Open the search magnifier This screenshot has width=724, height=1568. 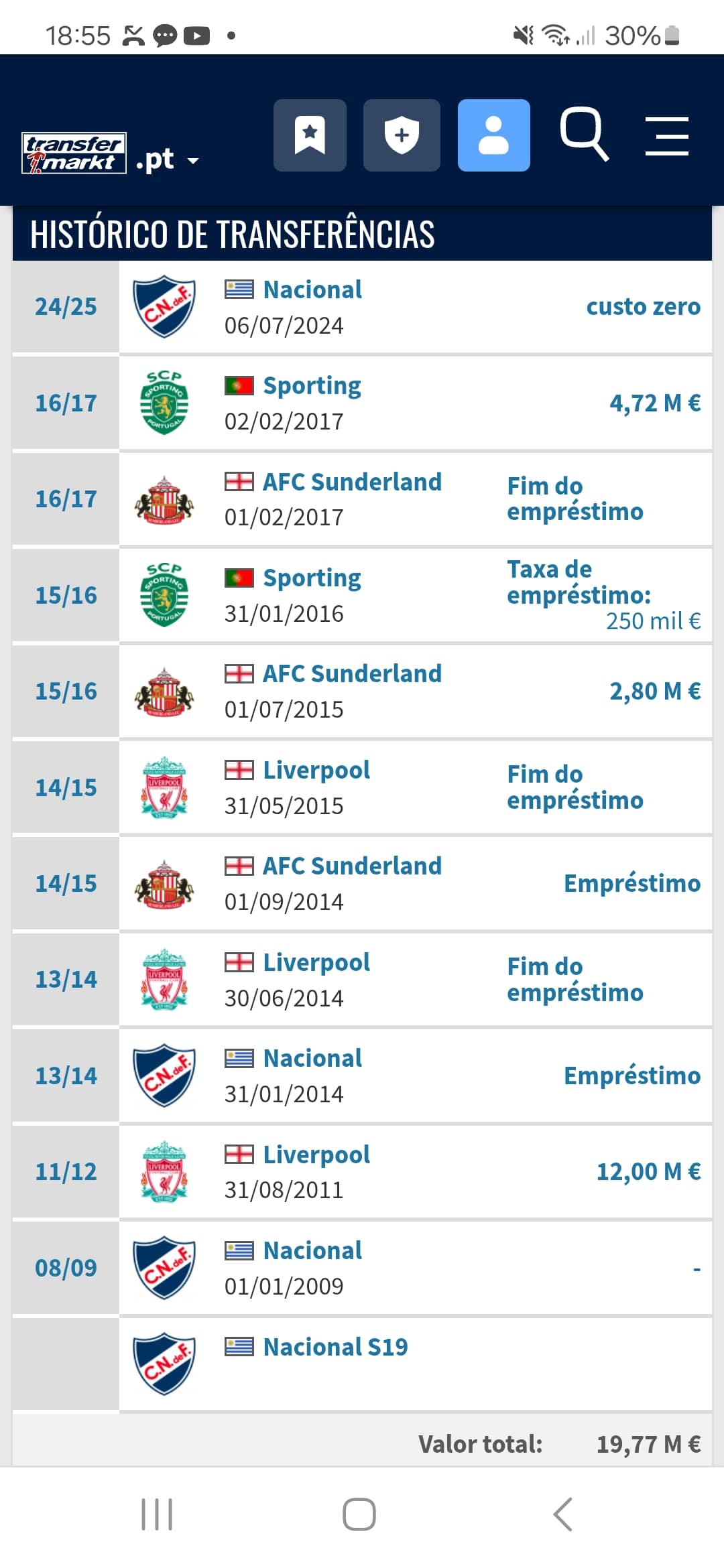coord(584,135)
